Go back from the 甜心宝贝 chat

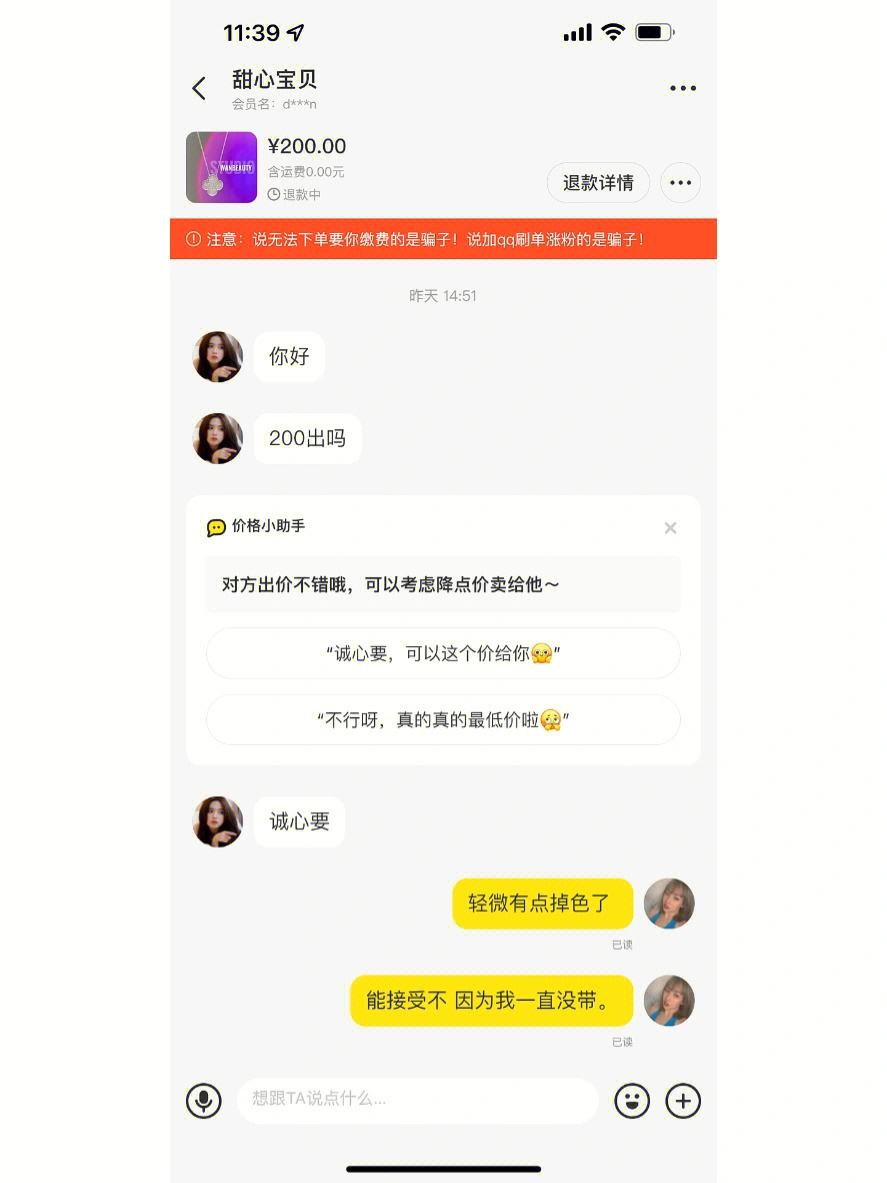[199, 88]
